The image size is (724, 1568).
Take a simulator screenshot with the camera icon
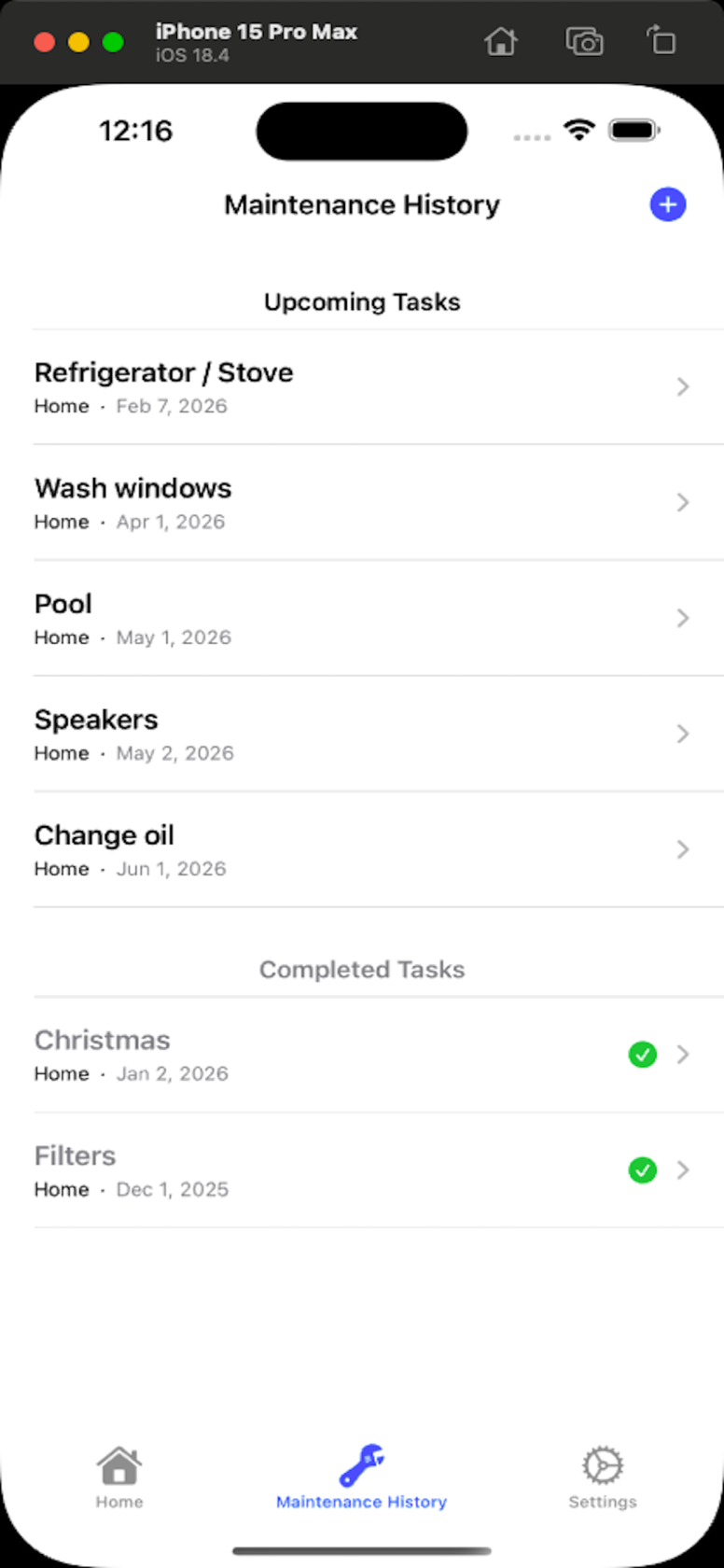coord(584,42)
